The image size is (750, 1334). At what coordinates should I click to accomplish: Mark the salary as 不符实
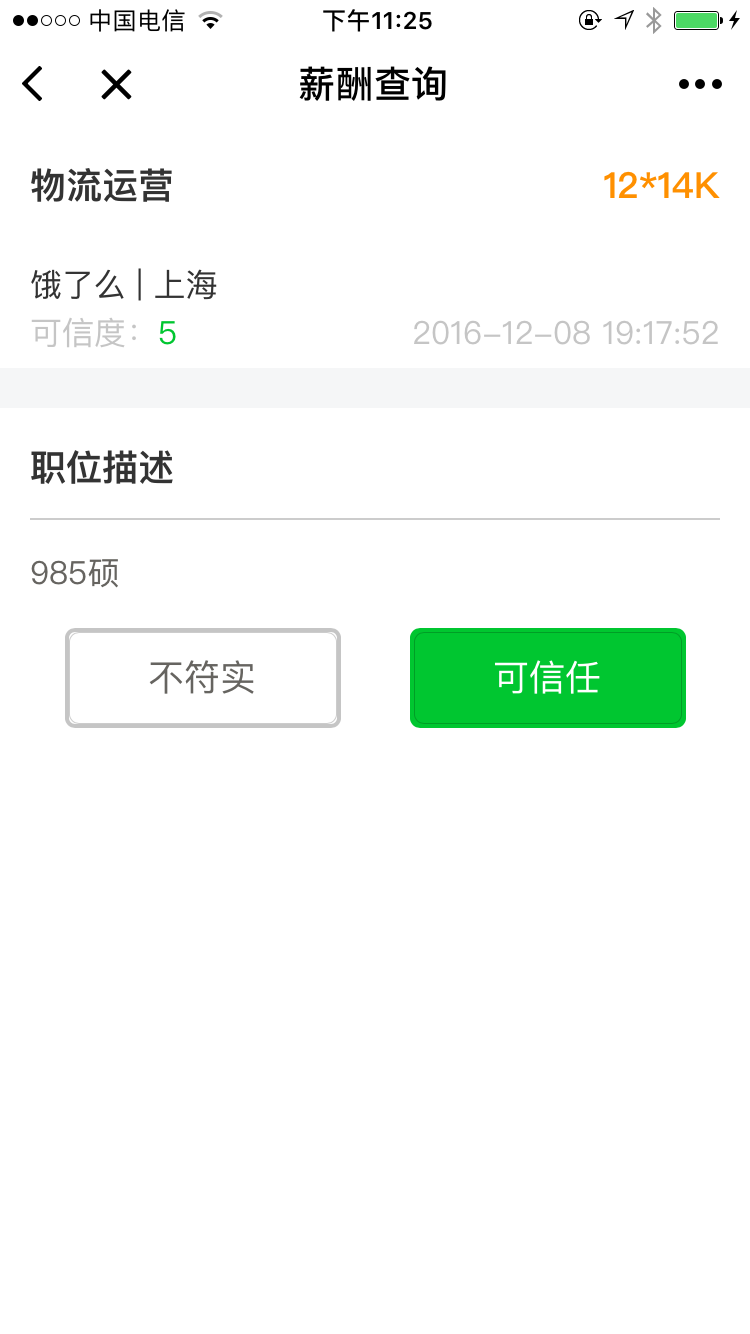tap(203, 678)
